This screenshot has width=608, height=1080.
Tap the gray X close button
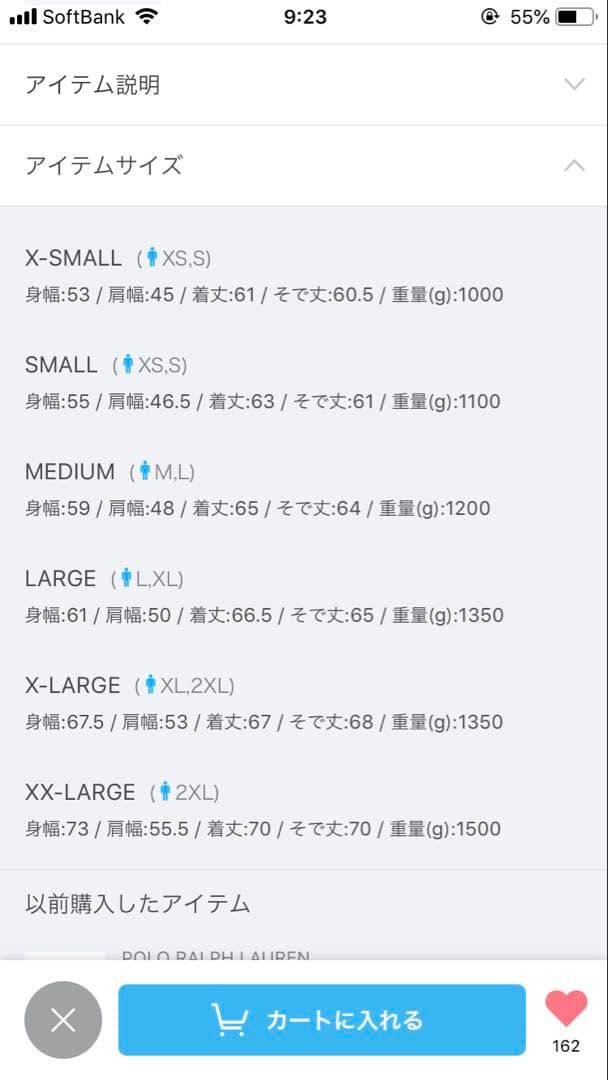[x=63, y=1020]
